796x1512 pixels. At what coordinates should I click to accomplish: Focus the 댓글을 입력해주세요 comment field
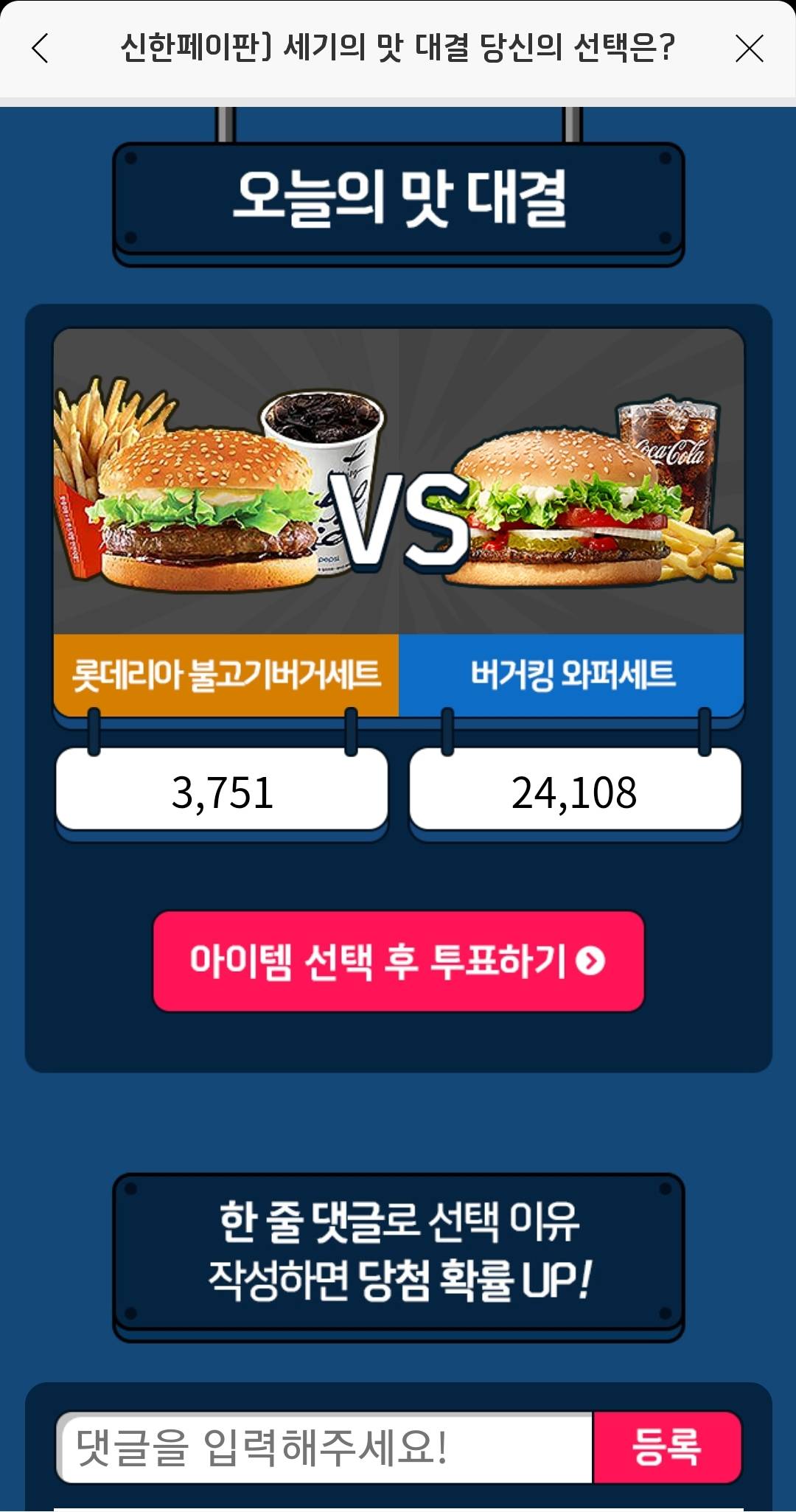coord(324,1447)
